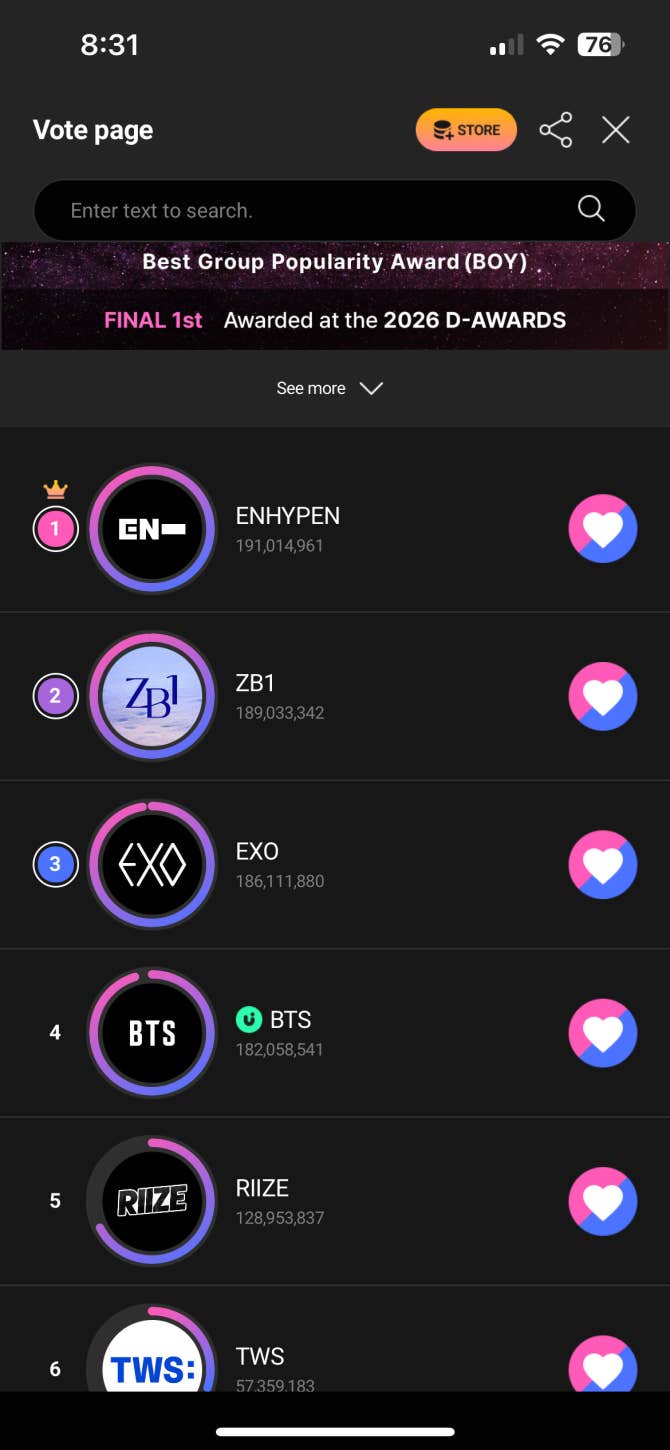Vote for ZB1 with the heart
The width and height of the screenshot is (670, 1450).
(602, 697)
